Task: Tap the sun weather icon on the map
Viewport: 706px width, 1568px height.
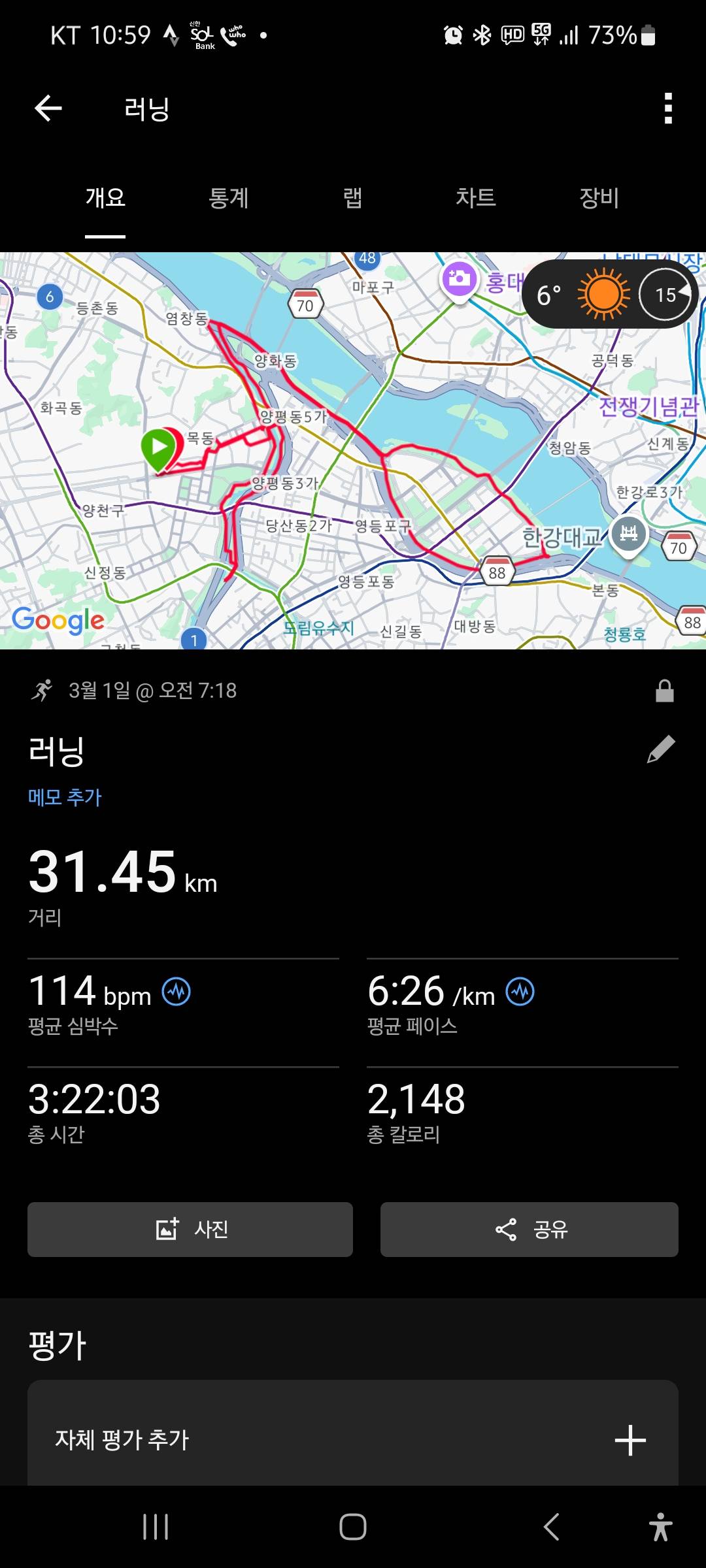Action: pos(602,295)
